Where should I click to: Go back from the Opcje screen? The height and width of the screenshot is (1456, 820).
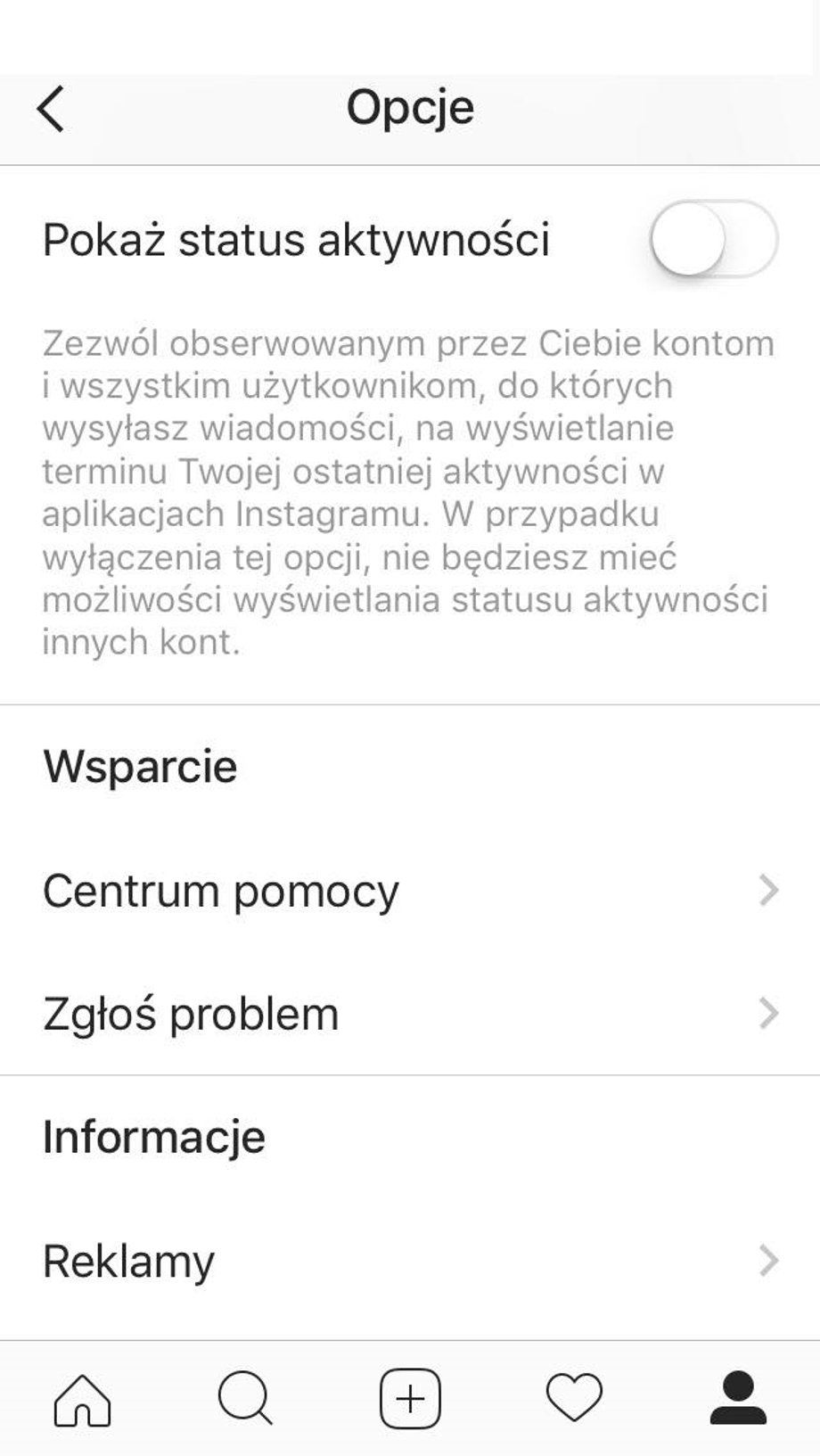(51, 109)
